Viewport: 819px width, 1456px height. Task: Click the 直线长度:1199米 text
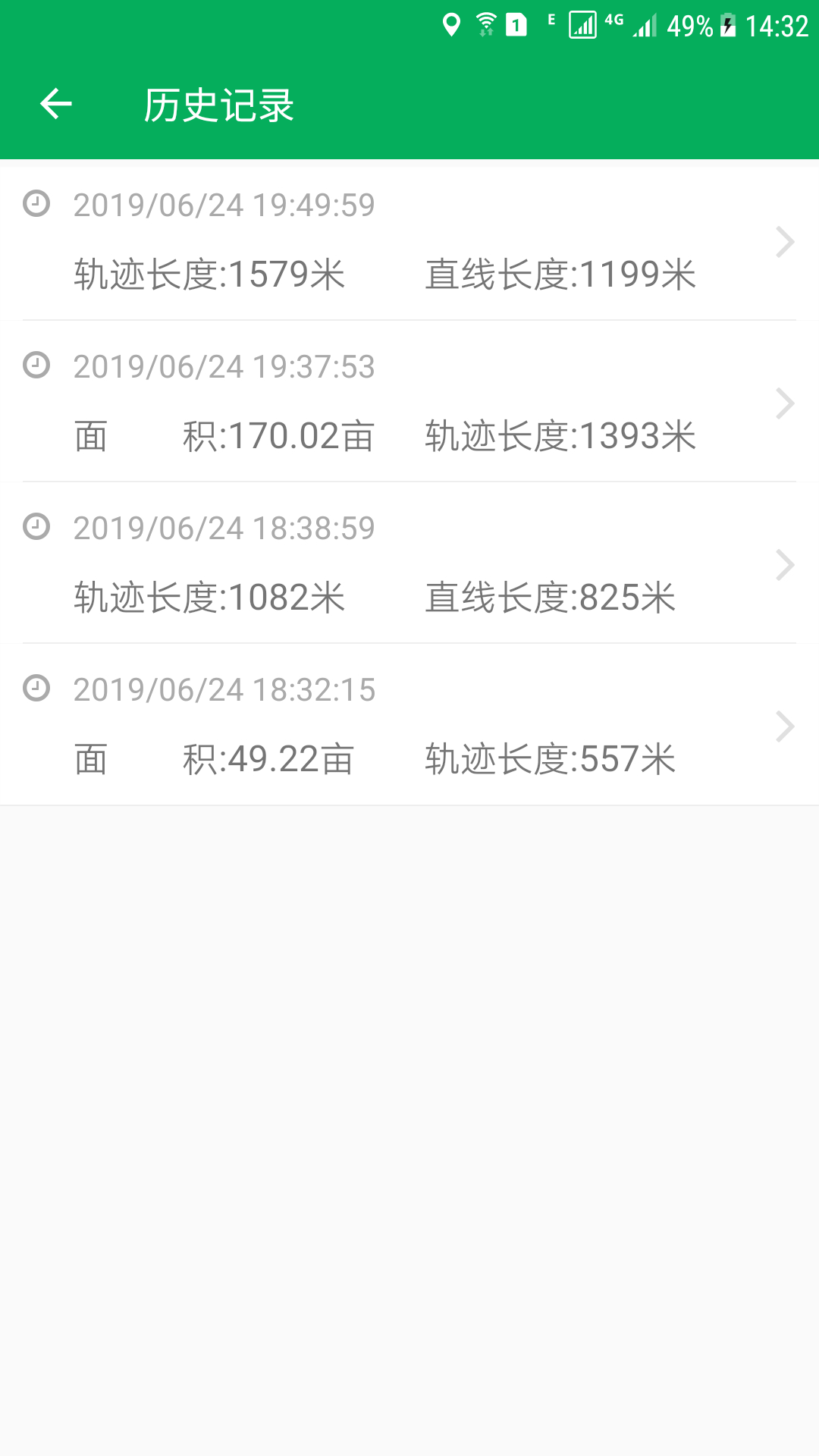tap(560, 275)
